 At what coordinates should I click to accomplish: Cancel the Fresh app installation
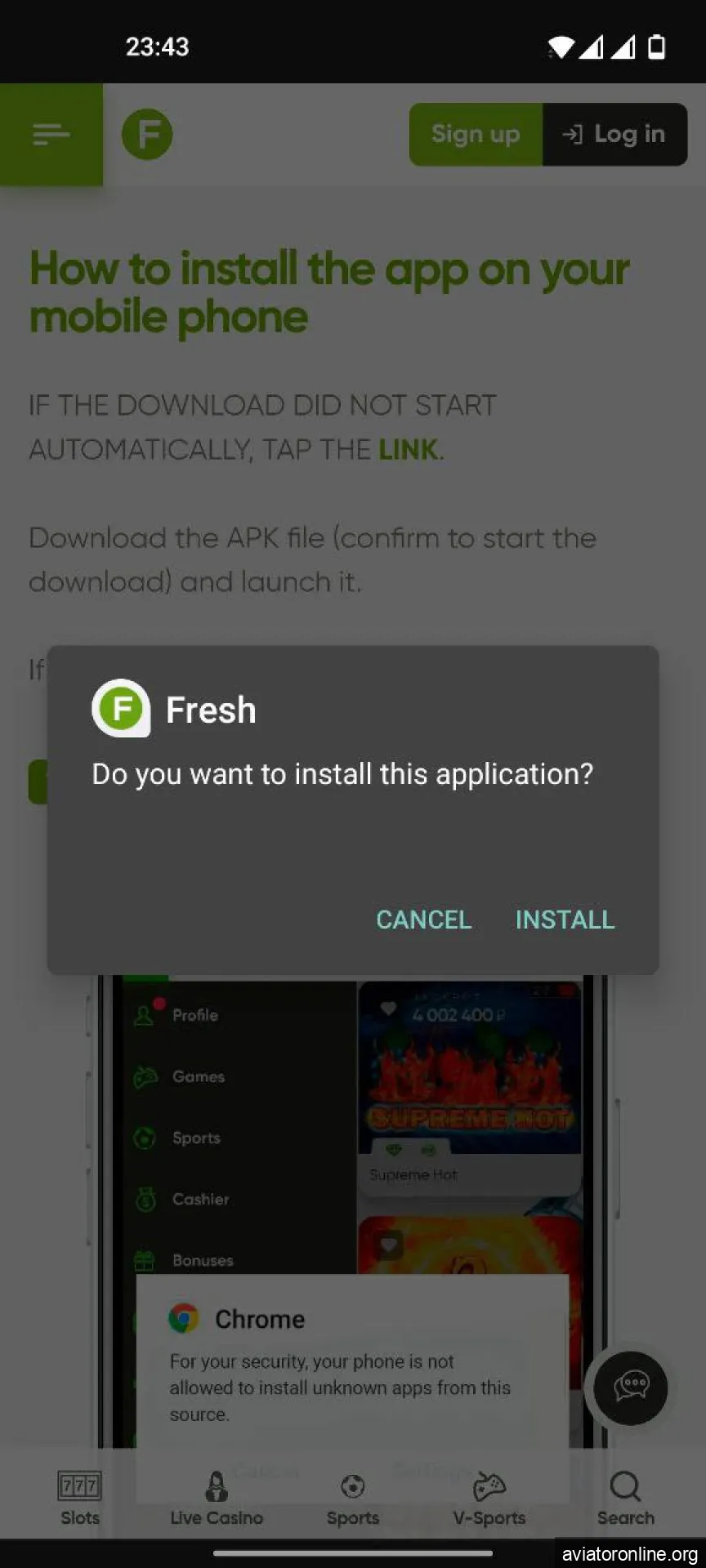pyautogui.click(x=423, y=920)
